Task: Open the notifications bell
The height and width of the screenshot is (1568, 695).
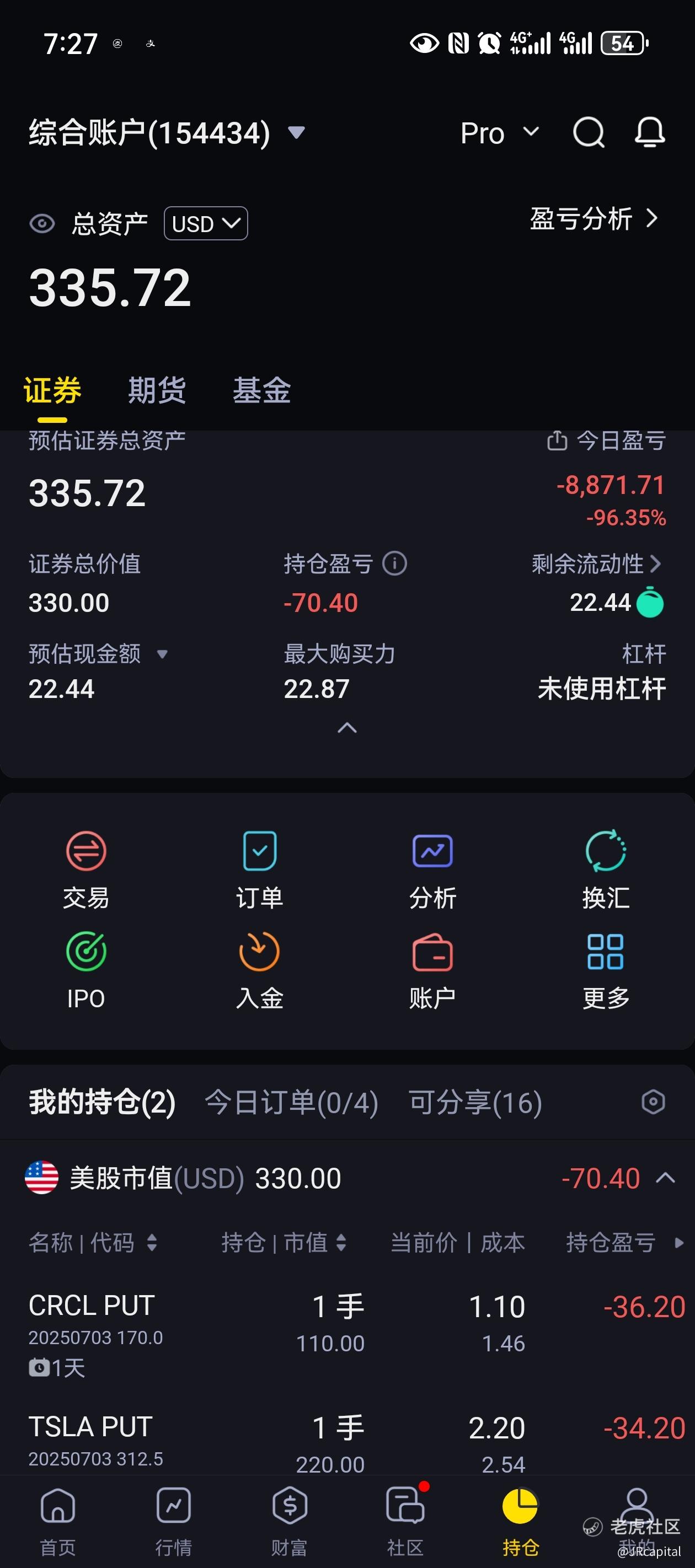Action: point(649,132)
